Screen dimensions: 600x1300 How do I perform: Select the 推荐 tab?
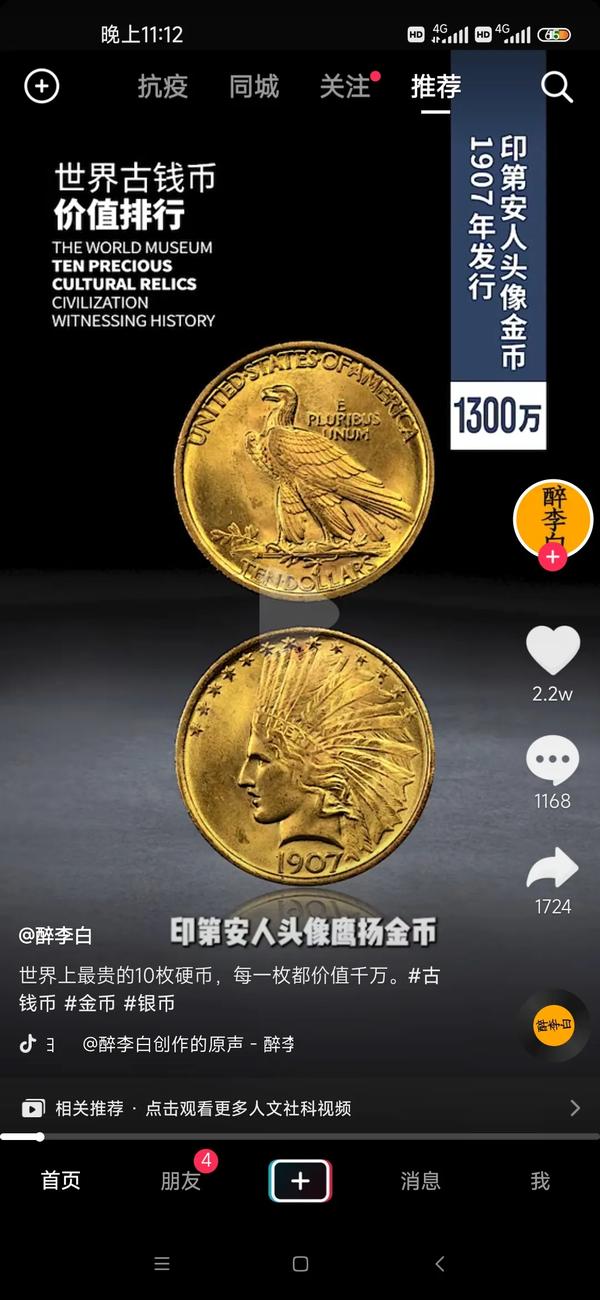436,87
